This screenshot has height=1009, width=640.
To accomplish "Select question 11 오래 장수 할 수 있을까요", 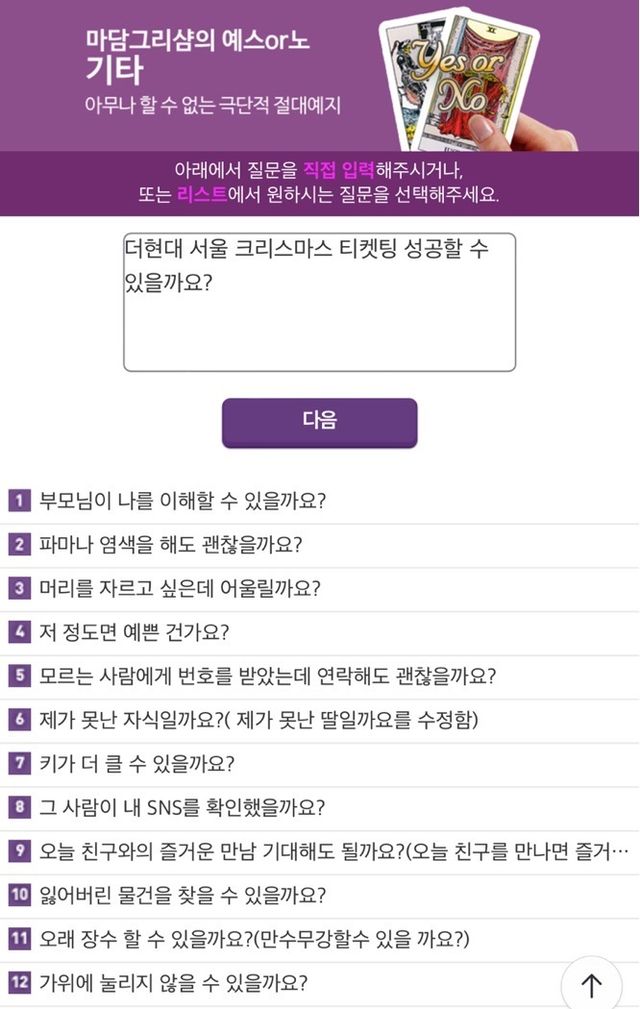I will [x=254, y=939].
